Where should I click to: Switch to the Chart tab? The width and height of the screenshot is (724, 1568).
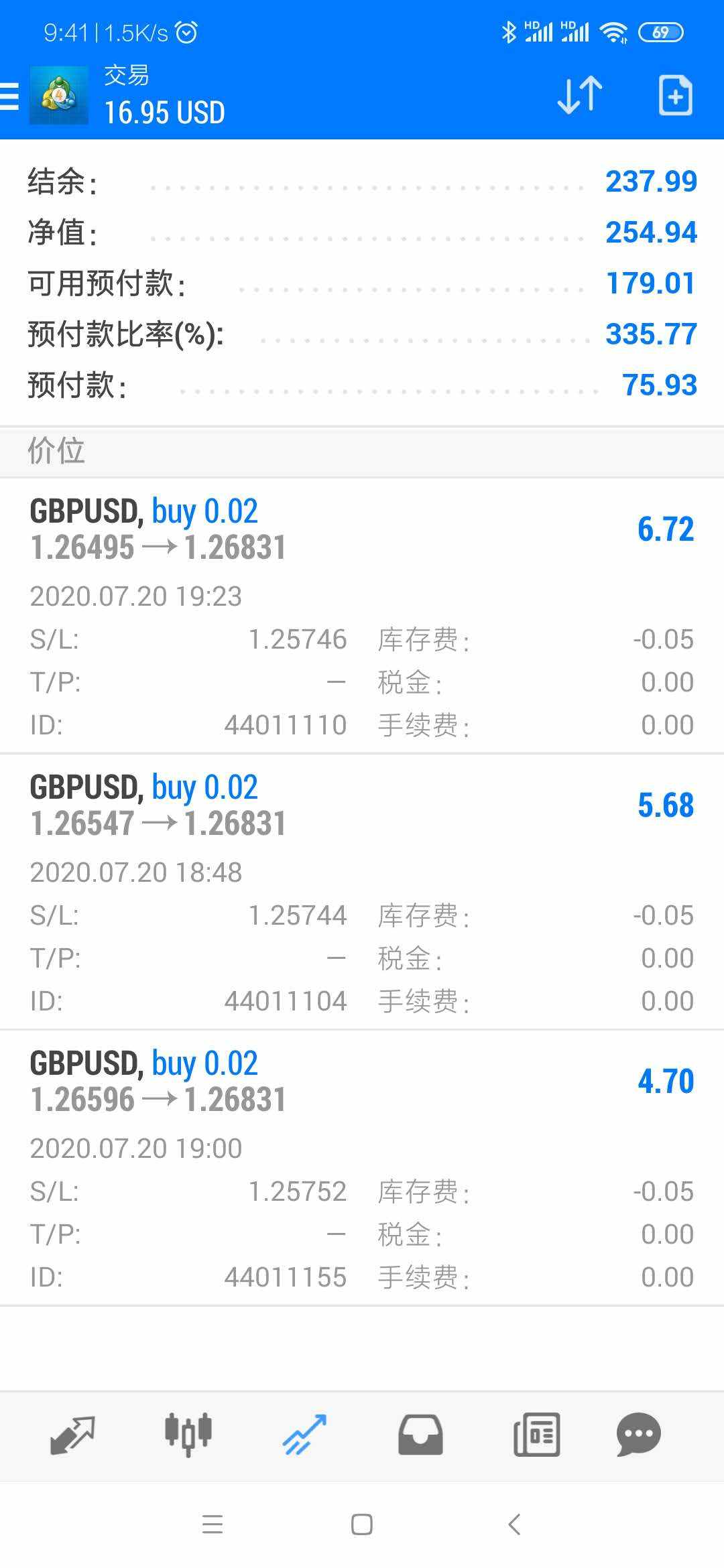click(x=188, y=1434)
